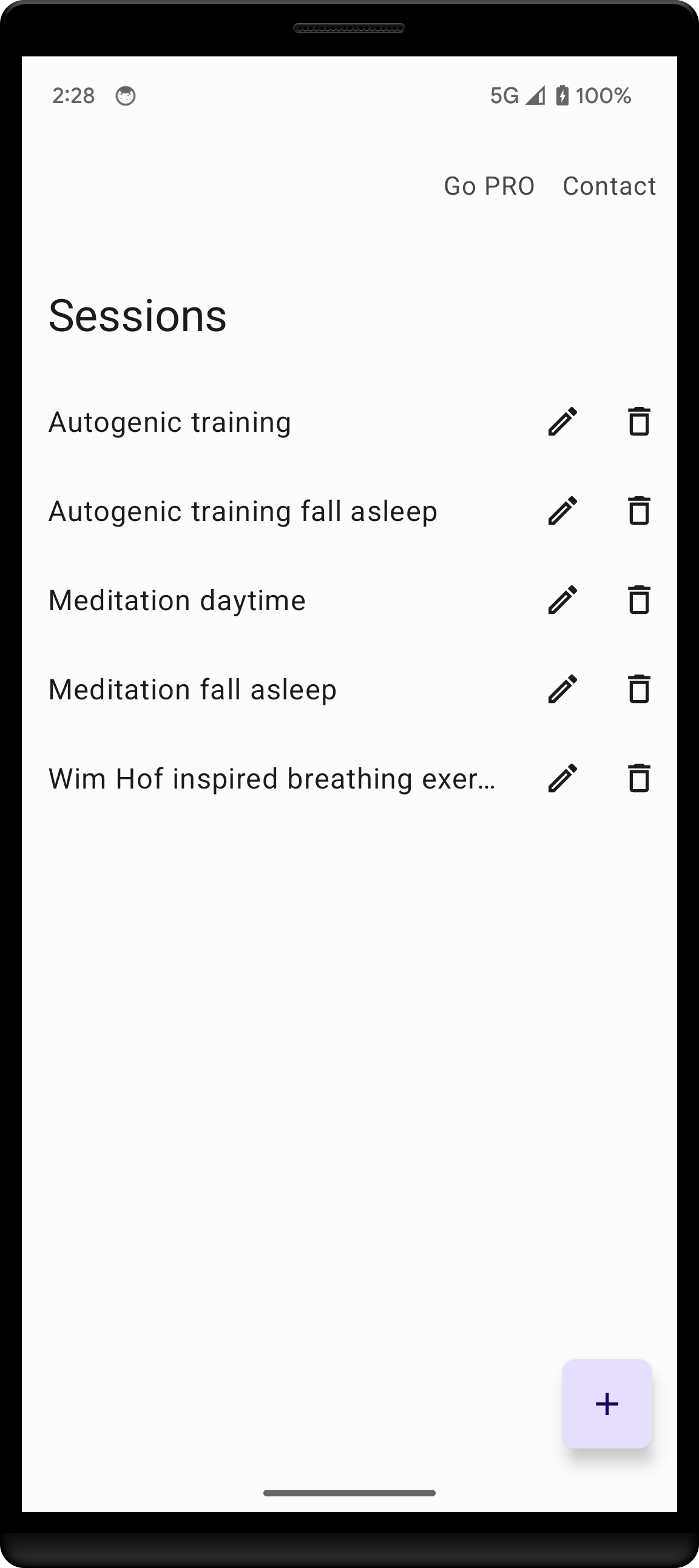Add a new session with plus button

pyautogui.click(x=606, y=1404)
